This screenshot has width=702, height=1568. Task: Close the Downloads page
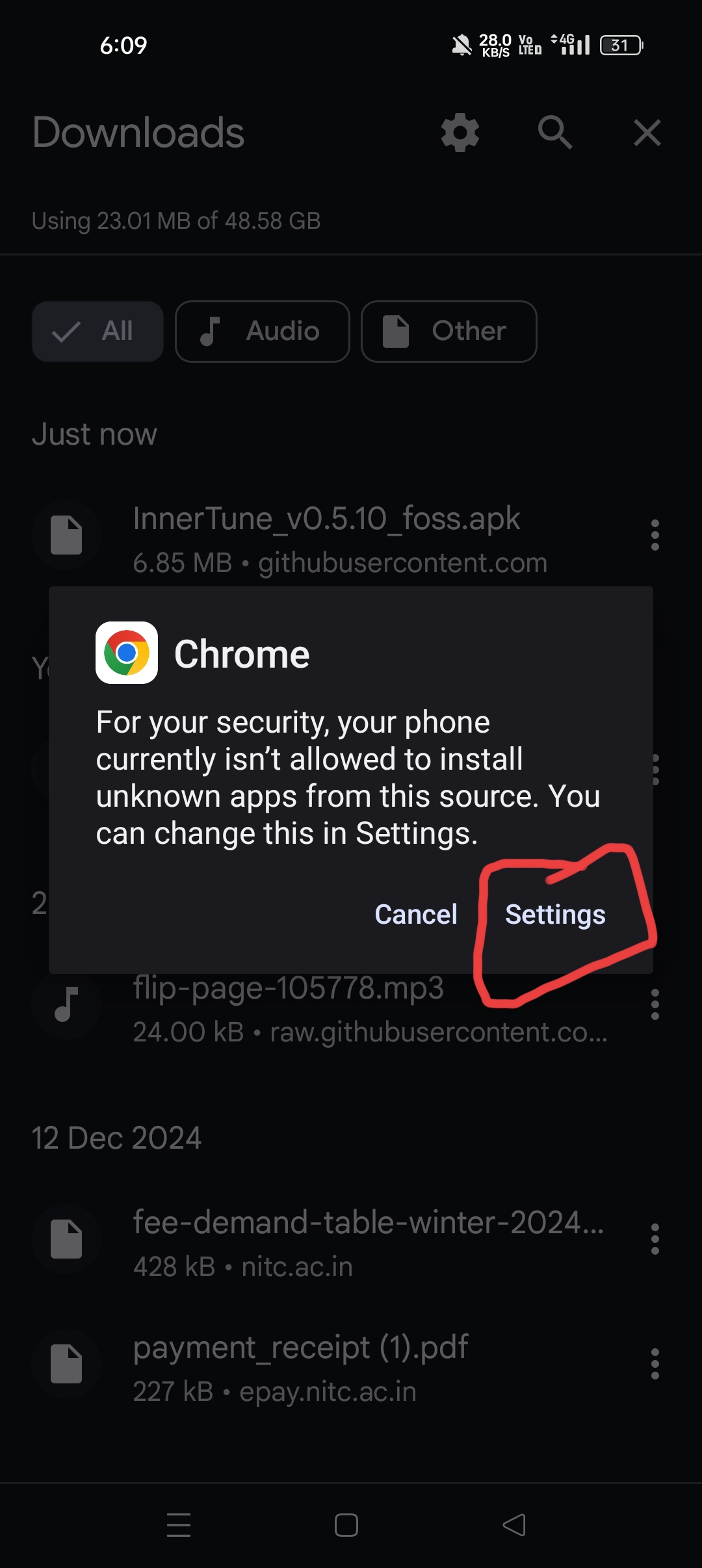tap(647, 133)
